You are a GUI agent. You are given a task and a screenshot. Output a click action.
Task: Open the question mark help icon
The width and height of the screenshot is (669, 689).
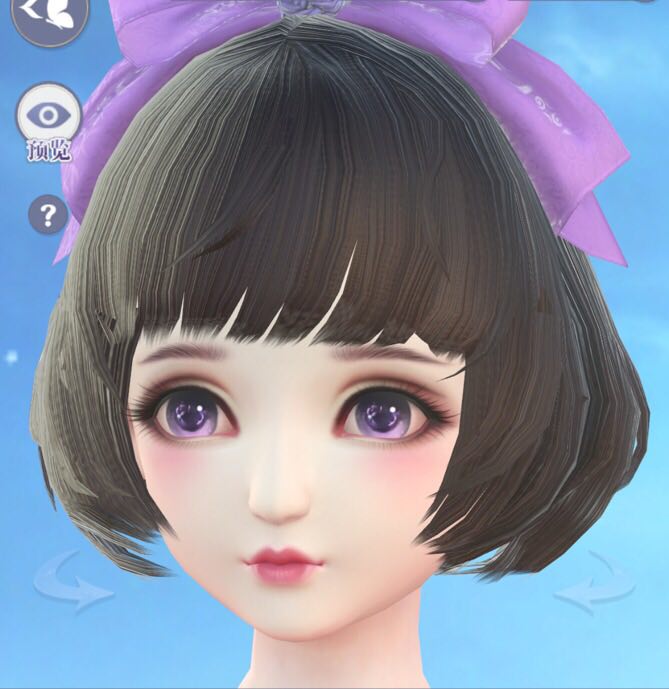(x=47, y=213)
